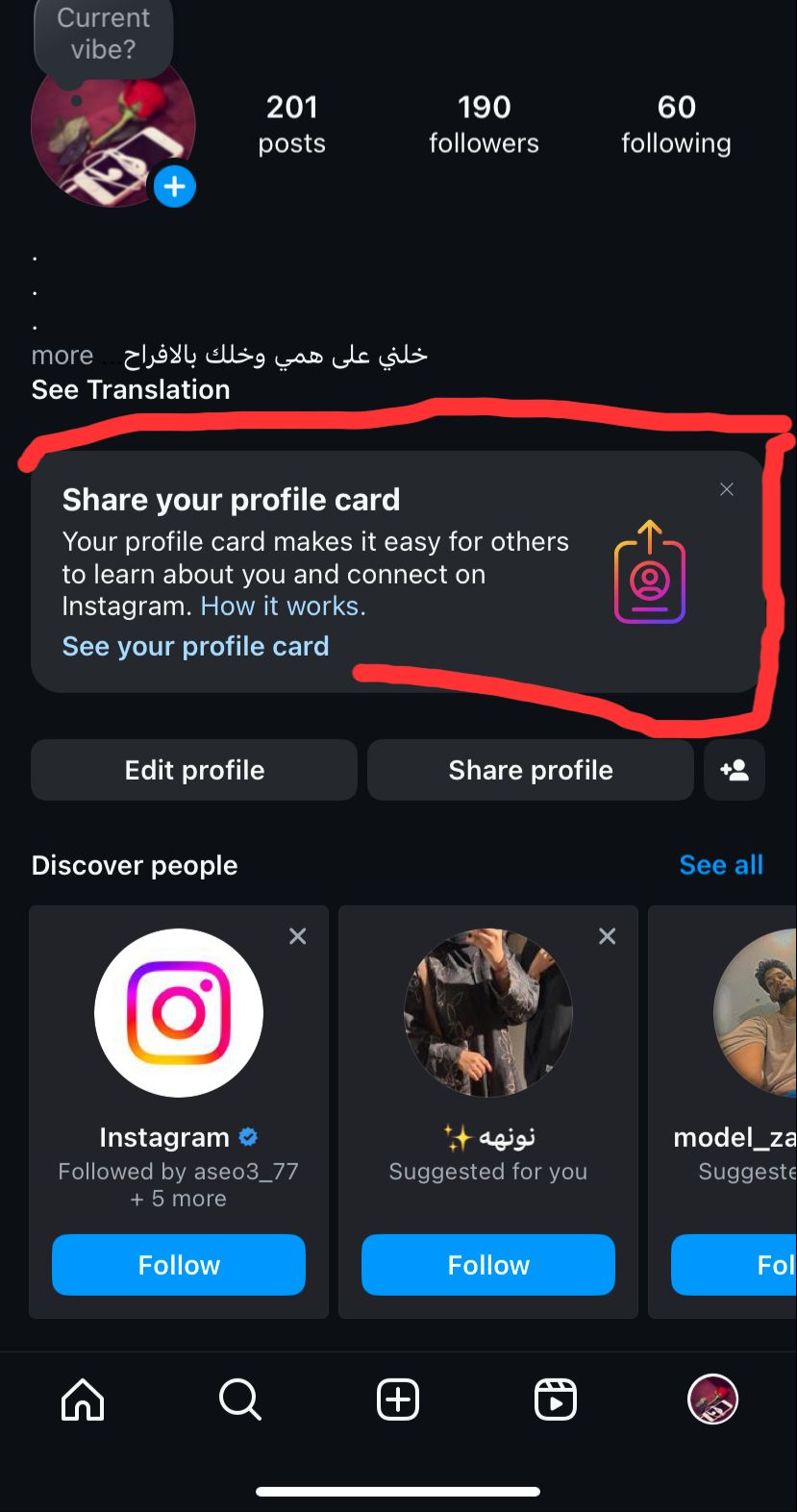Open the Current vibe note bubble
Screen dimensions: 797x1512
pos(104,34)
